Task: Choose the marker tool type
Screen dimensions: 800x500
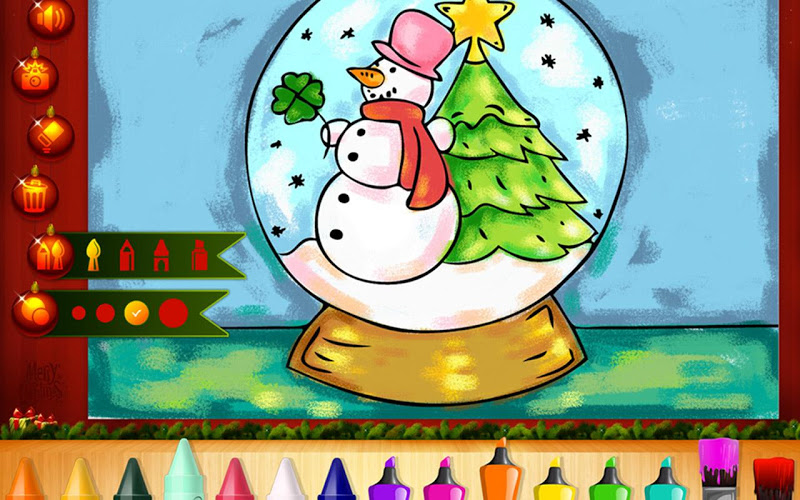Action: tap(197, 257)
